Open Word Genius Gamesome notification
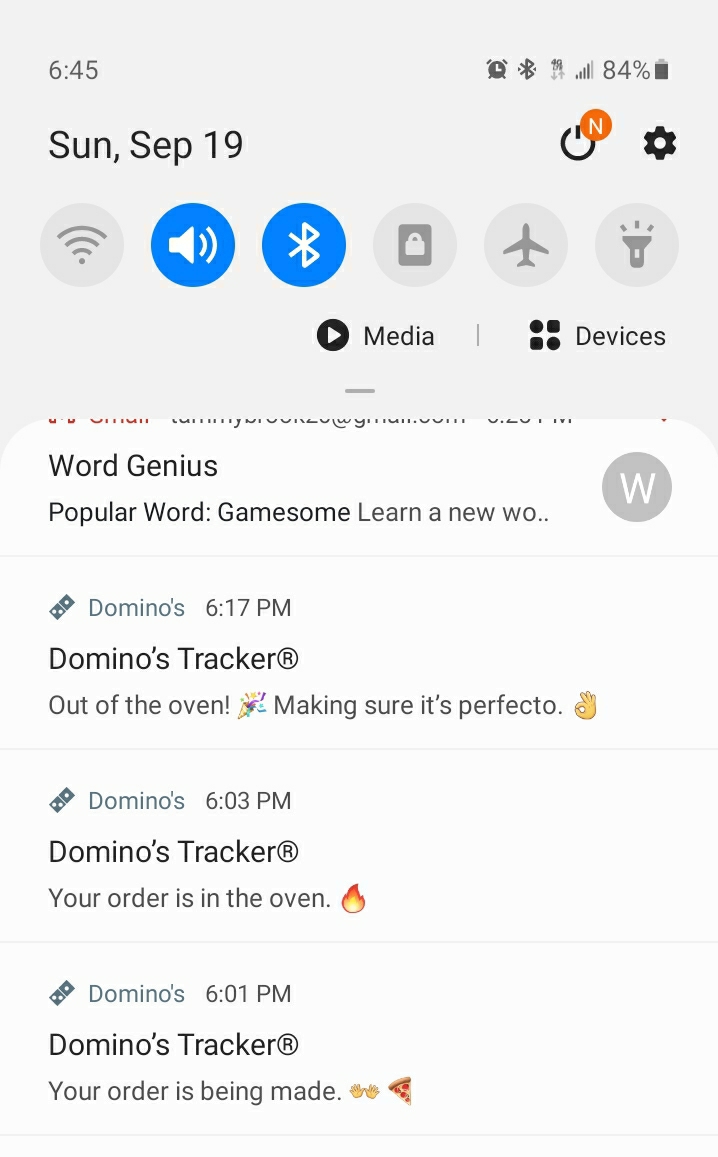 pyautogui.click(x=300, y=490)
